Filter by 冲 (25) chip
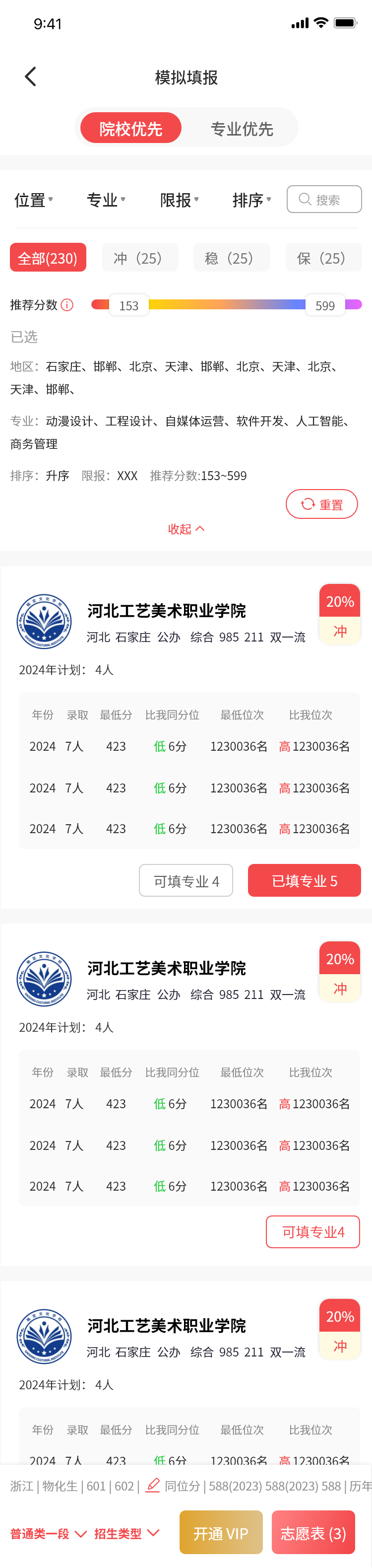This screenshot has width=372, height=1568. pyautogui.click(x=140, y=258)
